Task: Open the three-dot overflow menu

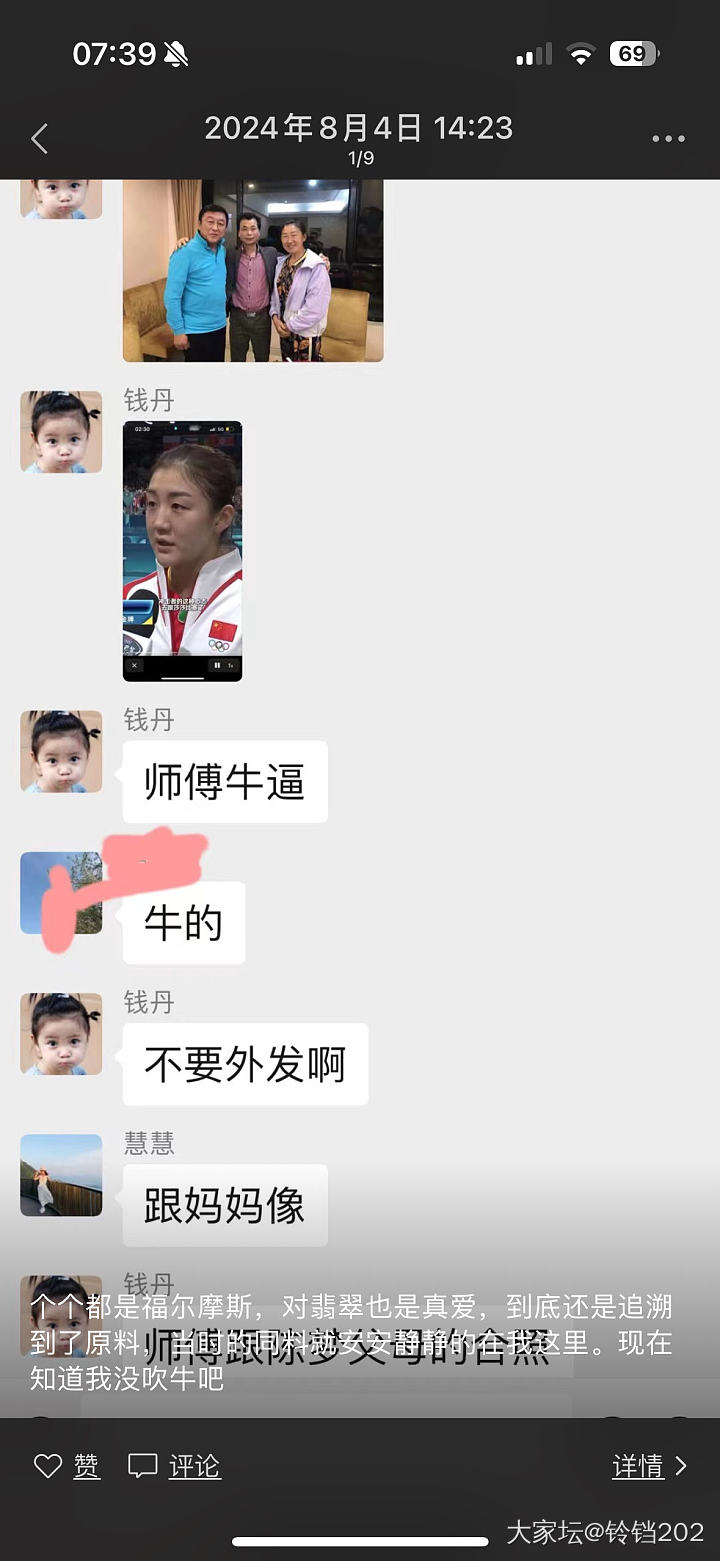Action: [x=668, y=138]
